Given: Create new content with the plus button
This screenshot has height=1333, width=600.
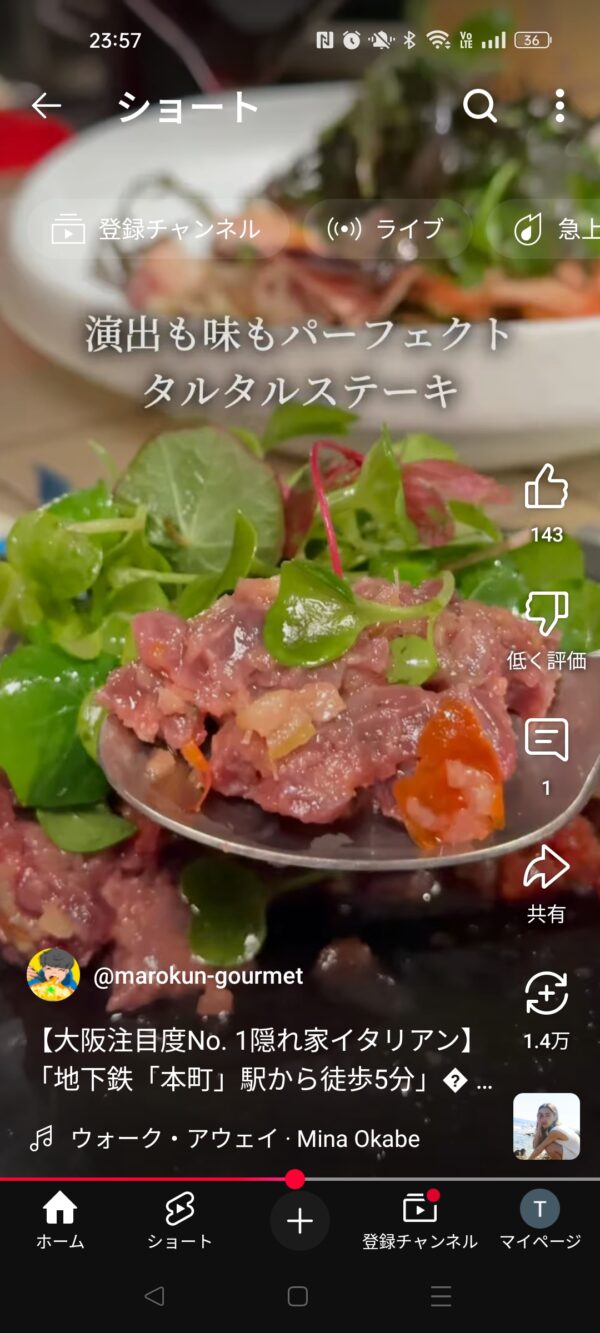Looking at the screenshot, I should (300, 1221).
